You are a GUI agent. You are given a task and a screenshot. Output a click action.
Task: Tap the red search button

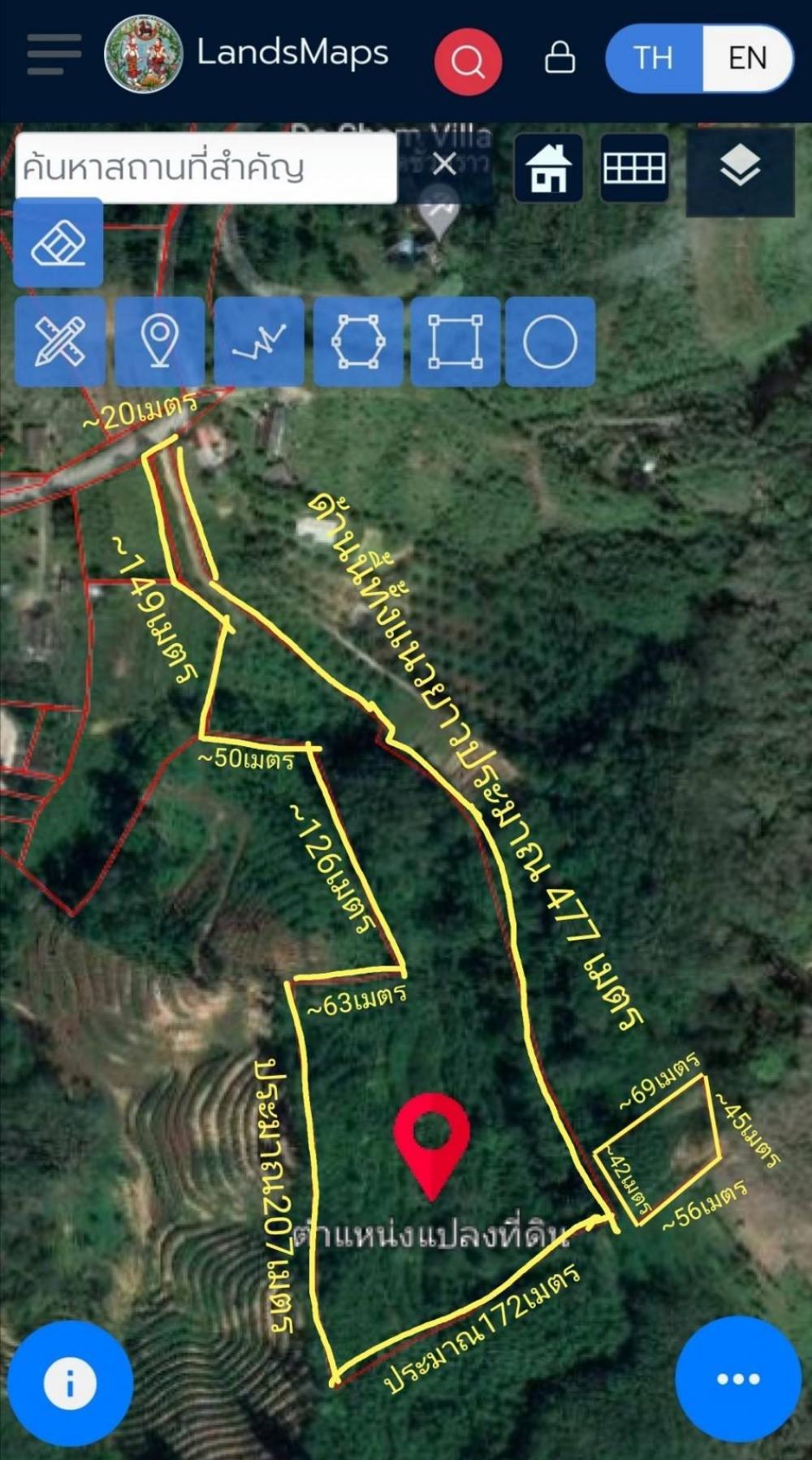point(468,61)
